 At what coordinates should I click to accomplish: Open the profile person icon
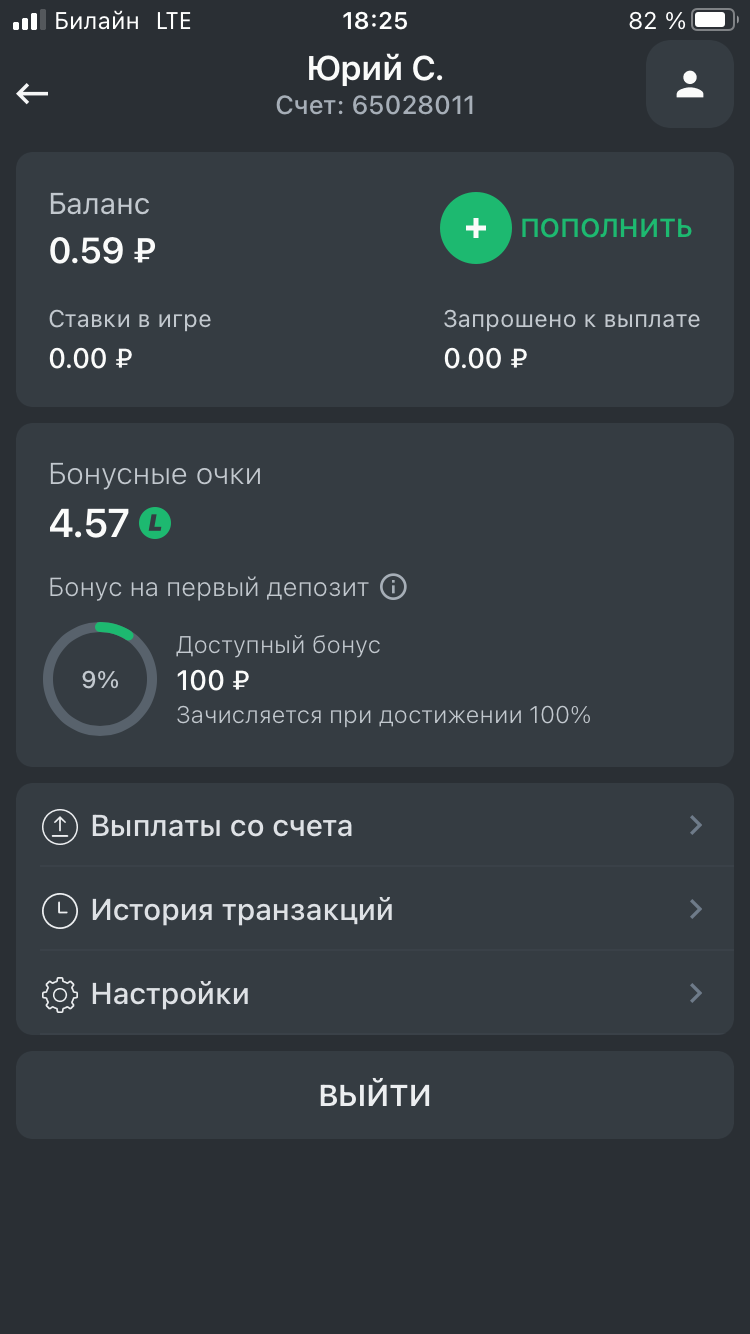tap(690, 85)
